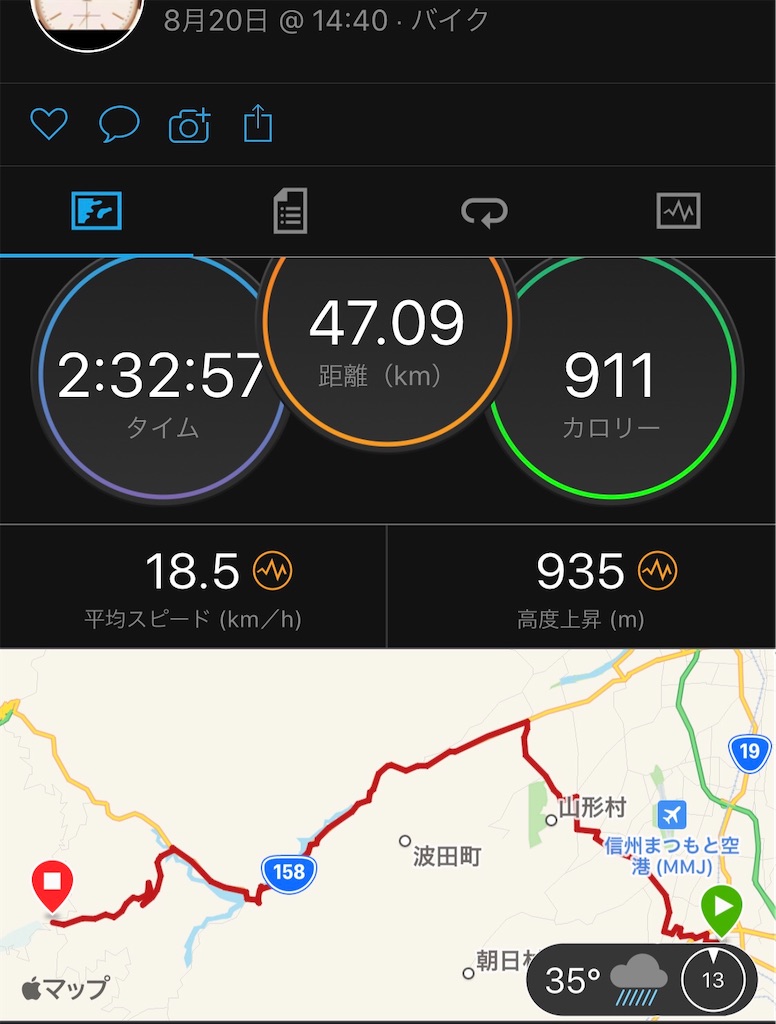Switch to the overview map tab

(x=97, y=212)
